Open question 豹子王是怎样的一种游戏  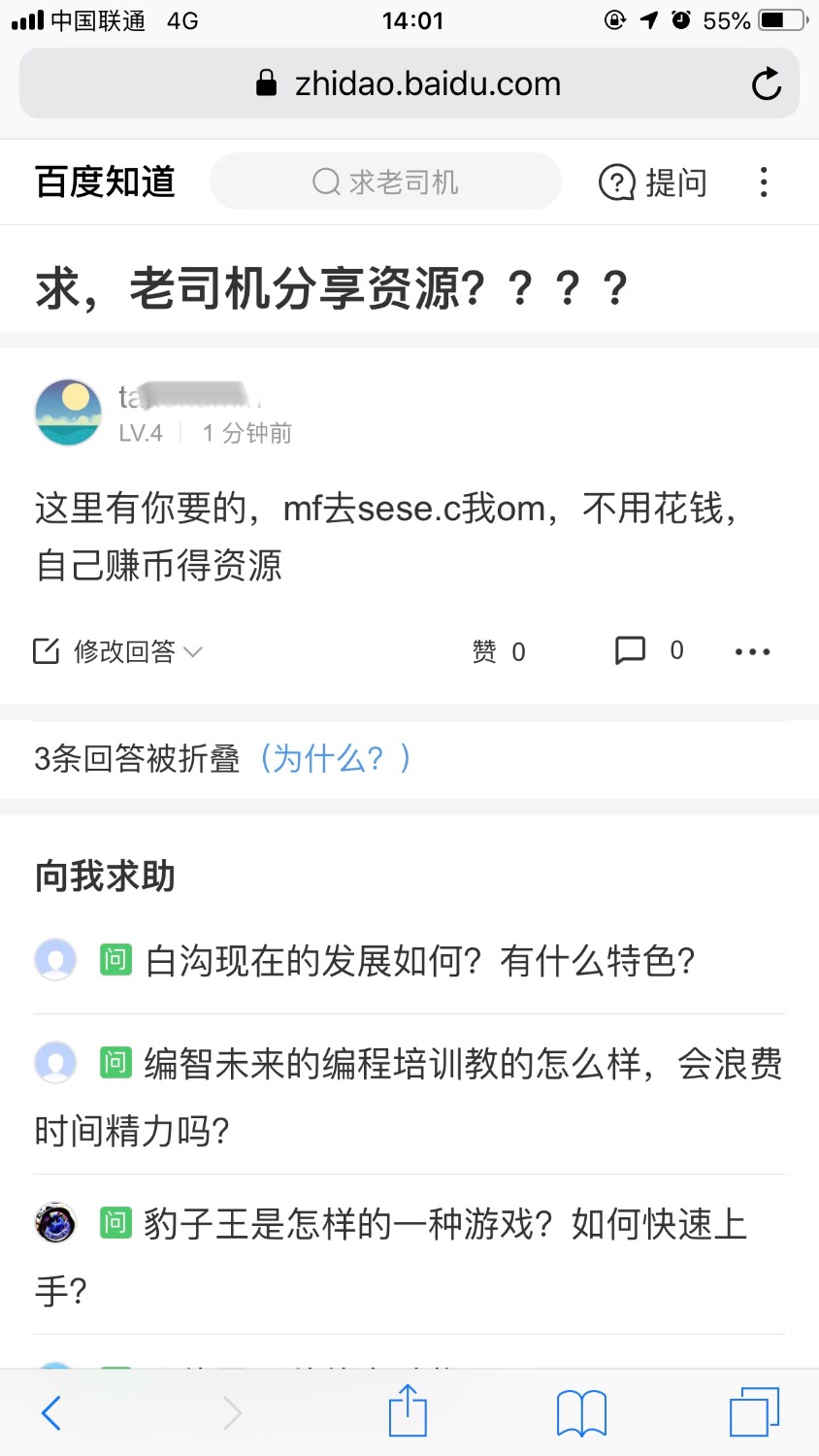pos(444,1224)
